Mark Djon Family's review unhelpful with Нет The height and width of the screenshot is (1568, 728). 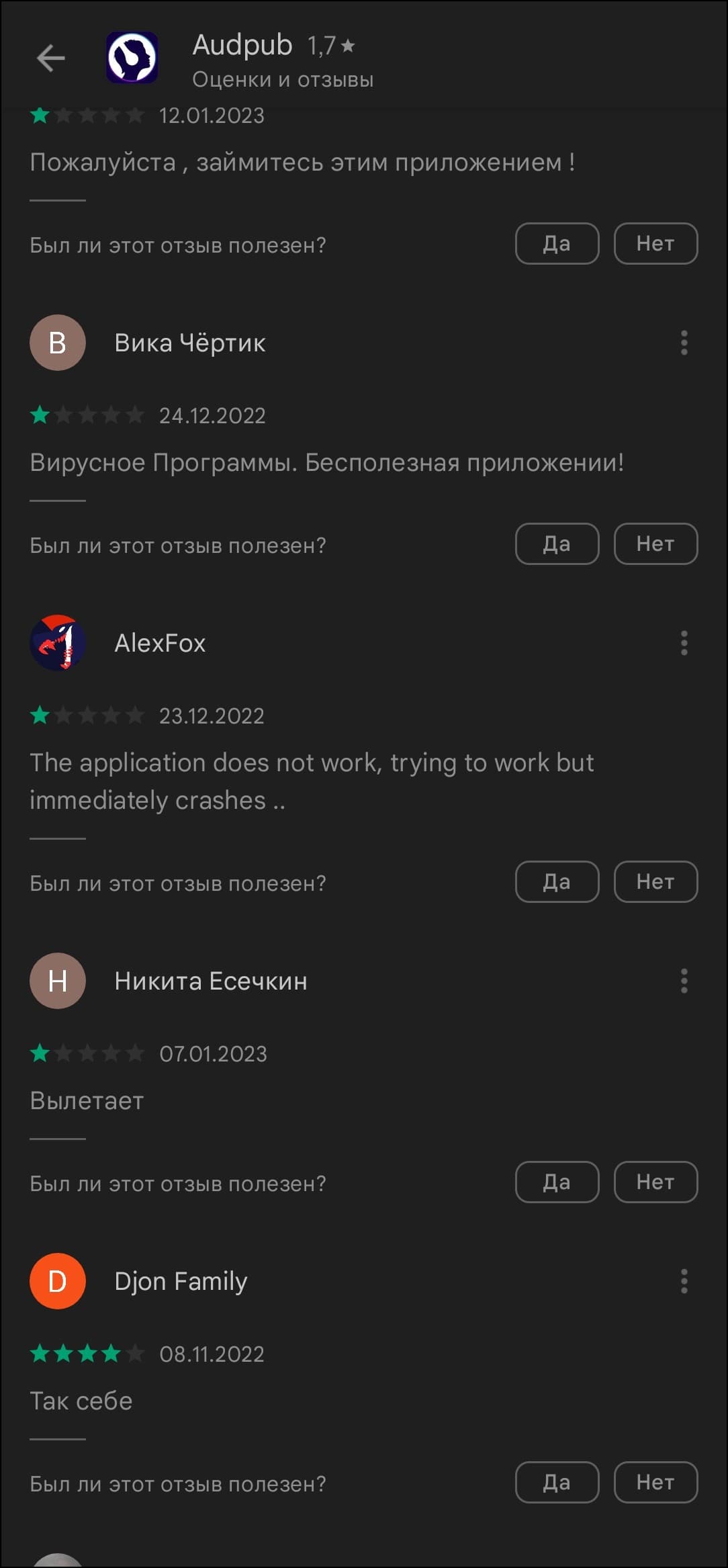[x=655, y=1482]
